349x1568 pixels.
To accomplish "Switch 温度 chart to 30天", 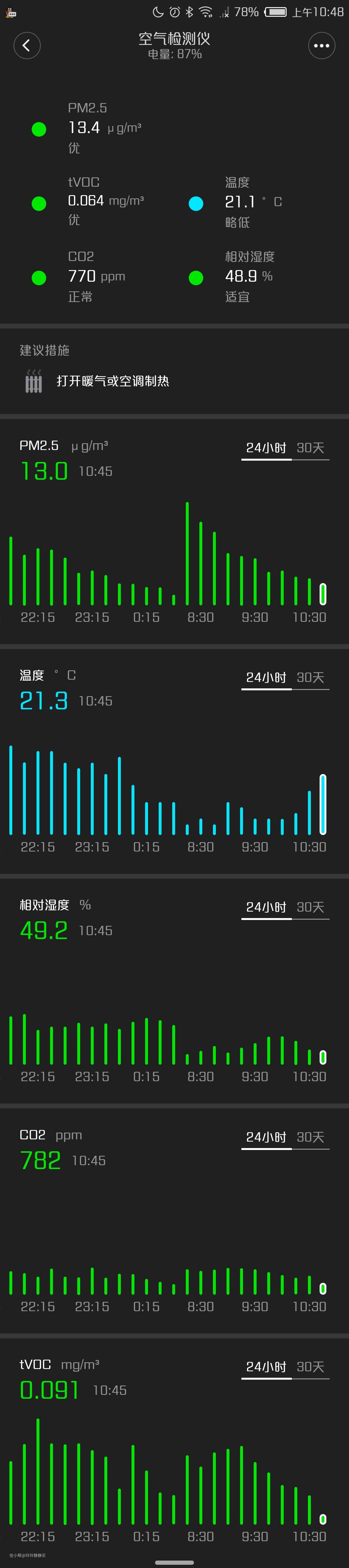I will [310, 677].
